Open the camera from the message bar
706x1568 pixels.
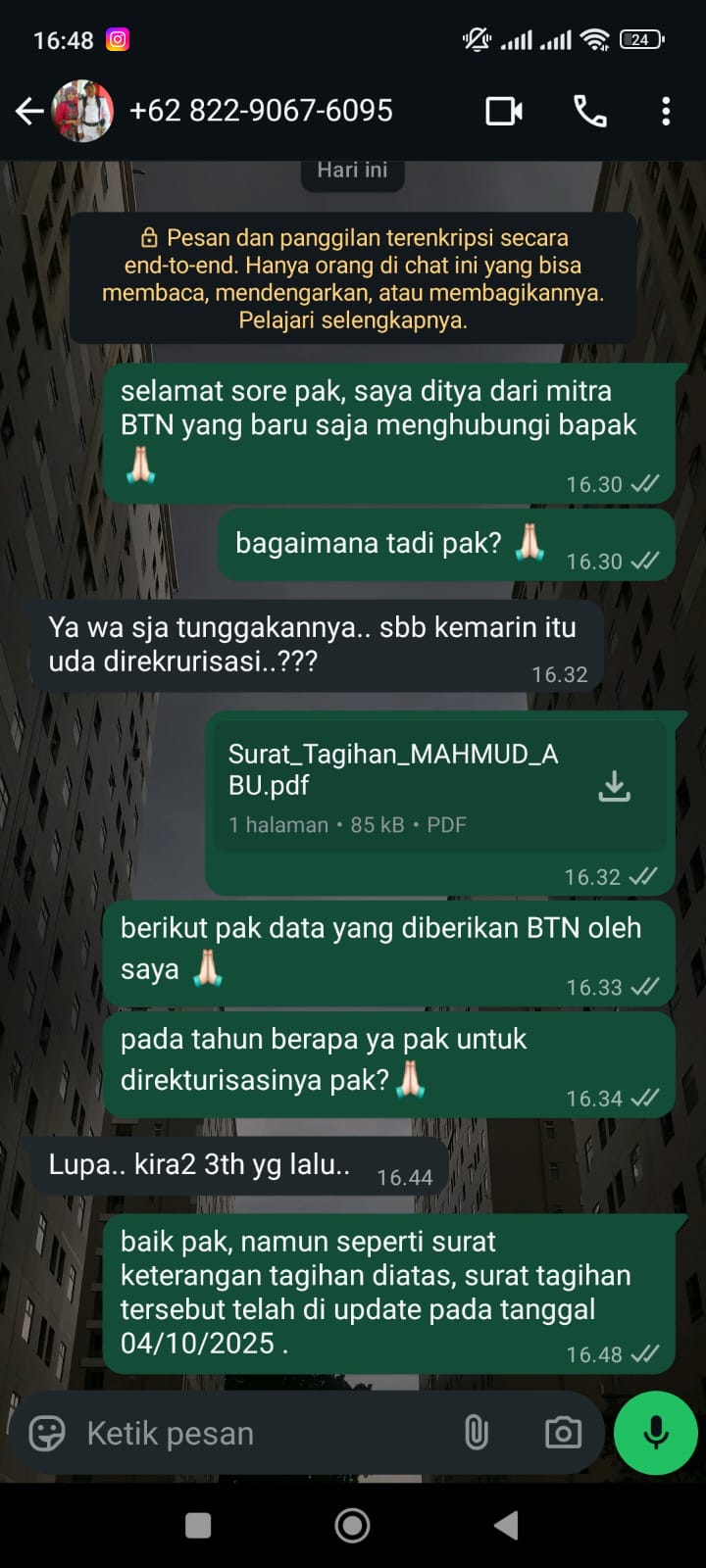tap(562, 1433)
